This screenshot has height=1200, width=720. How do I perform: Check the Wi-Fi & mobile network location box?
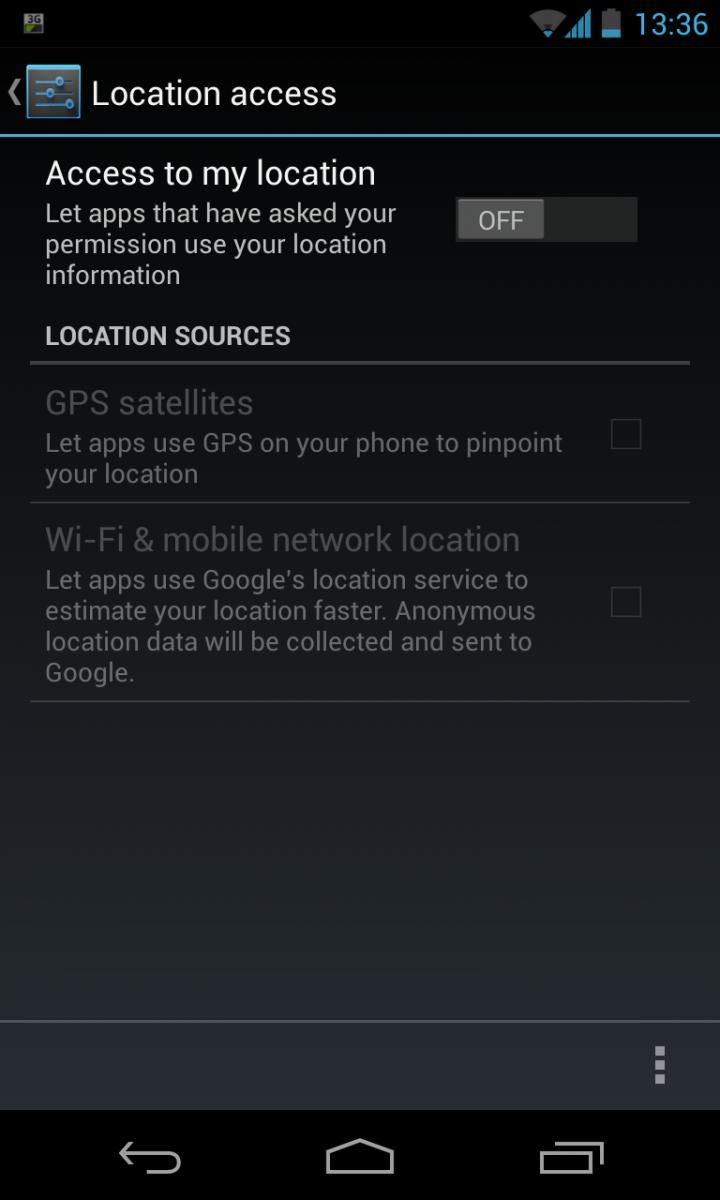point(626,602)
